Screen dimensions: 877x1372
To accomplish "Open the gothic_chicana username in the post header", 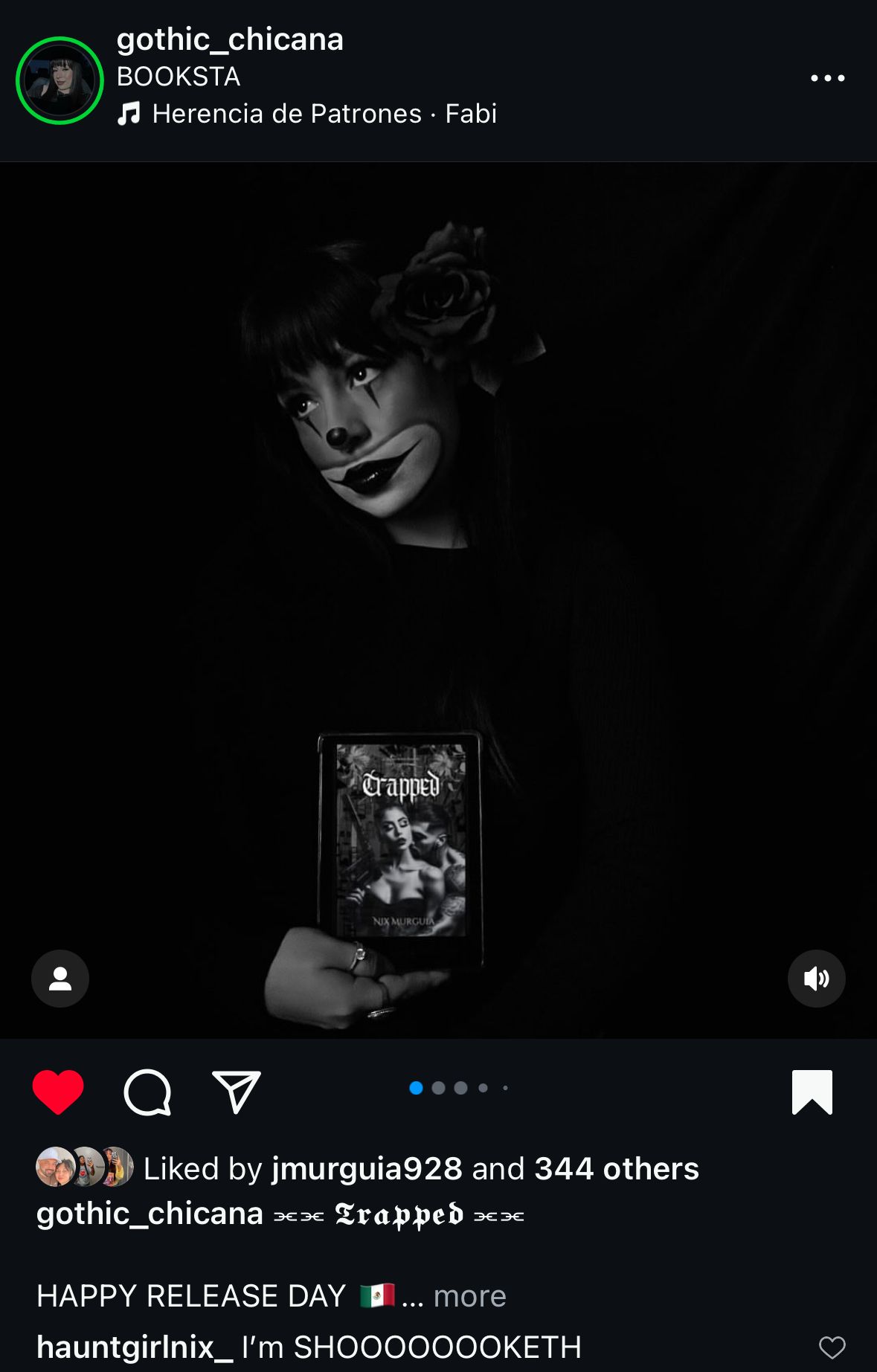I will (x=230, y=39).
